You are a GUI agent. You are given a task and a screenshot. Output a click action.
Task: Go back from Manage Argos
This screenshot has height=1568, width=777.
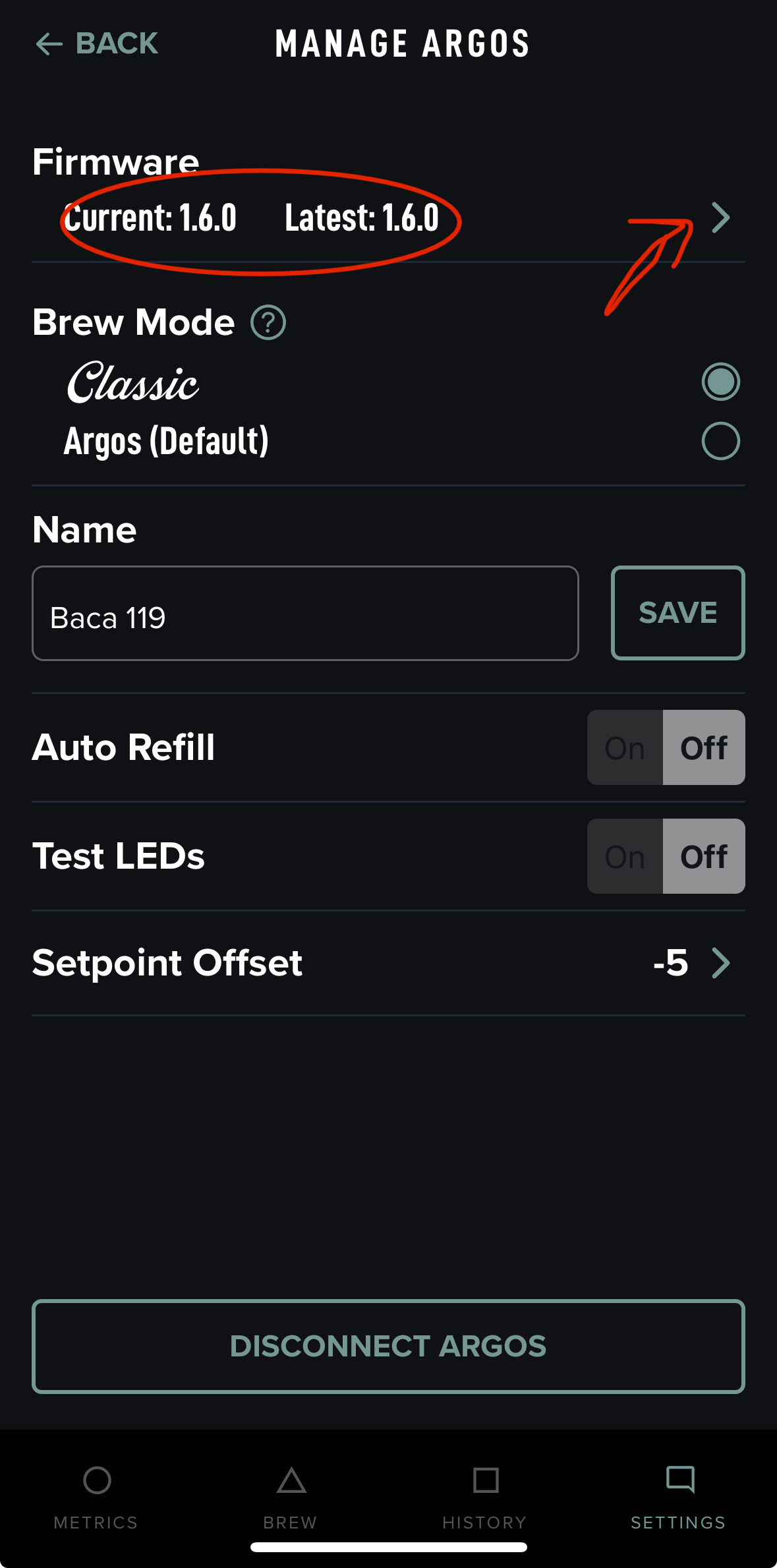[x=97, y=44]
